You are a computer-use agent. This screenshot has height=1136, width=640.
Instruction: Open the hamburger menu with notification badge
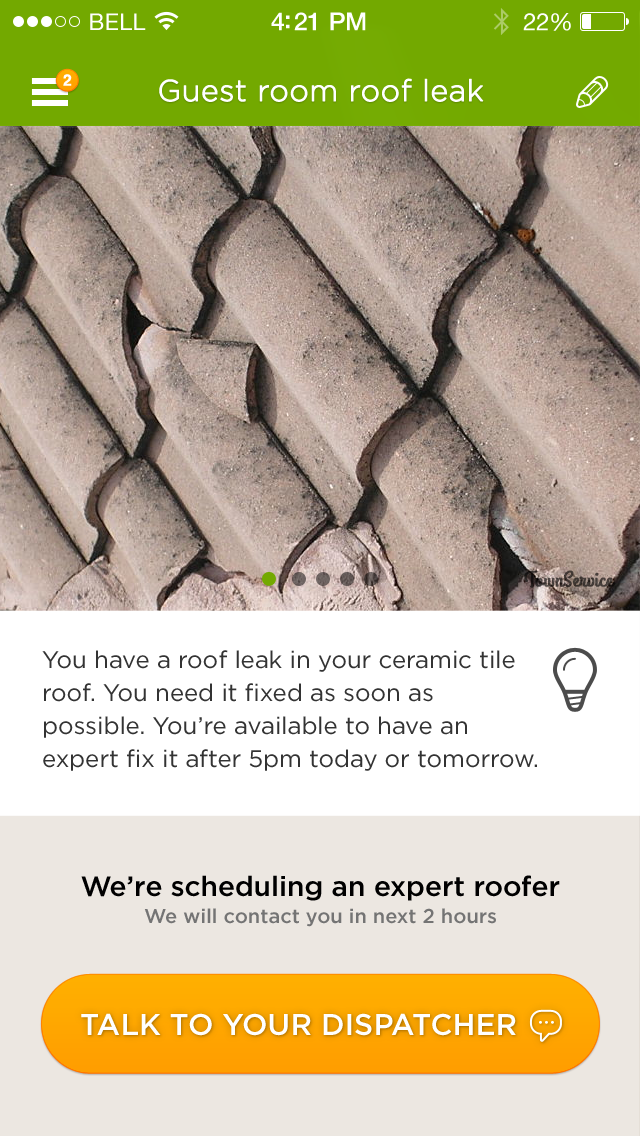[52, 91]
